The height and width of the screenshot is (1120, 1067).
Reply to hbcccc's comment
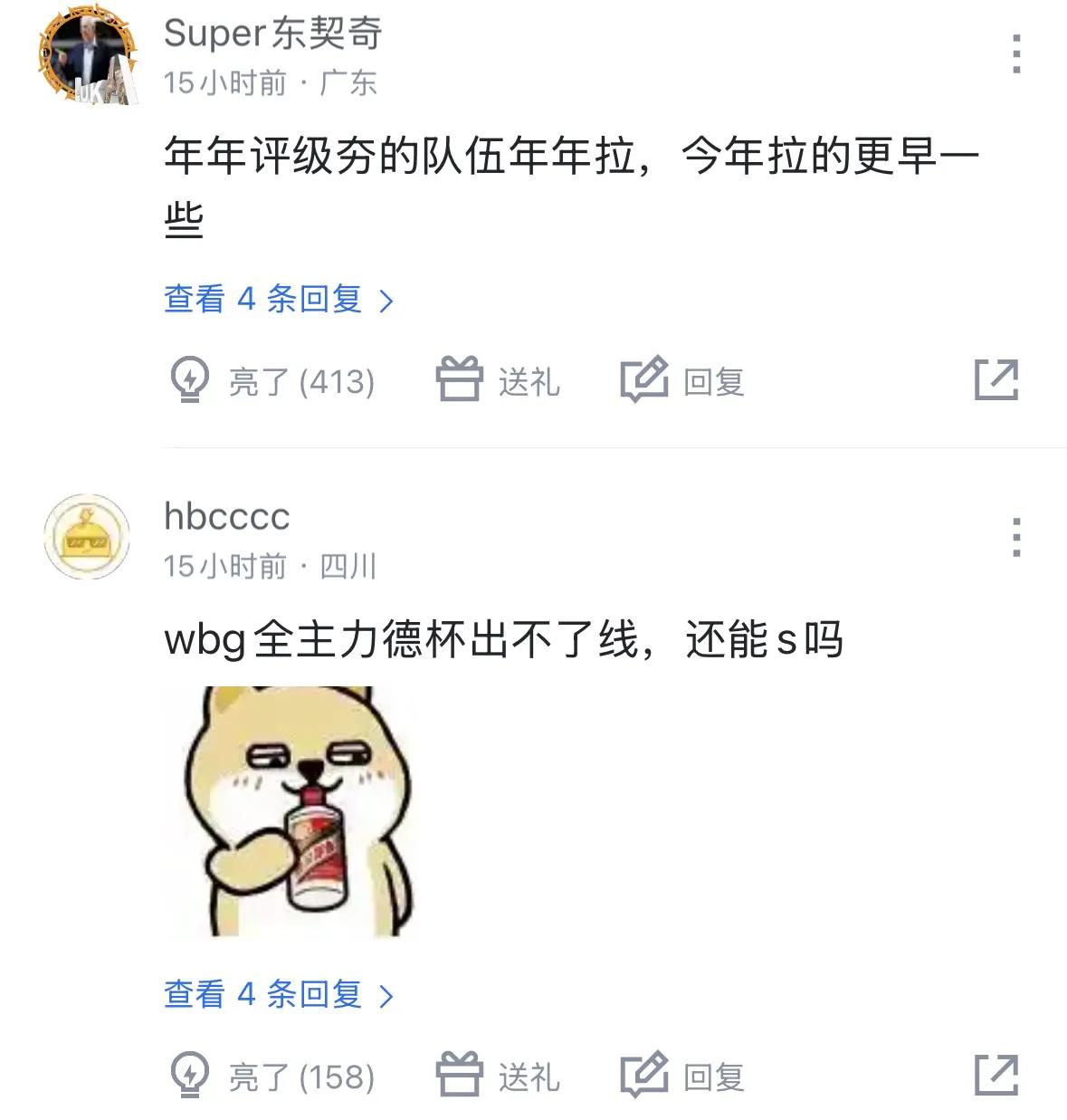pyautogui.click(x=683, y=1077)
